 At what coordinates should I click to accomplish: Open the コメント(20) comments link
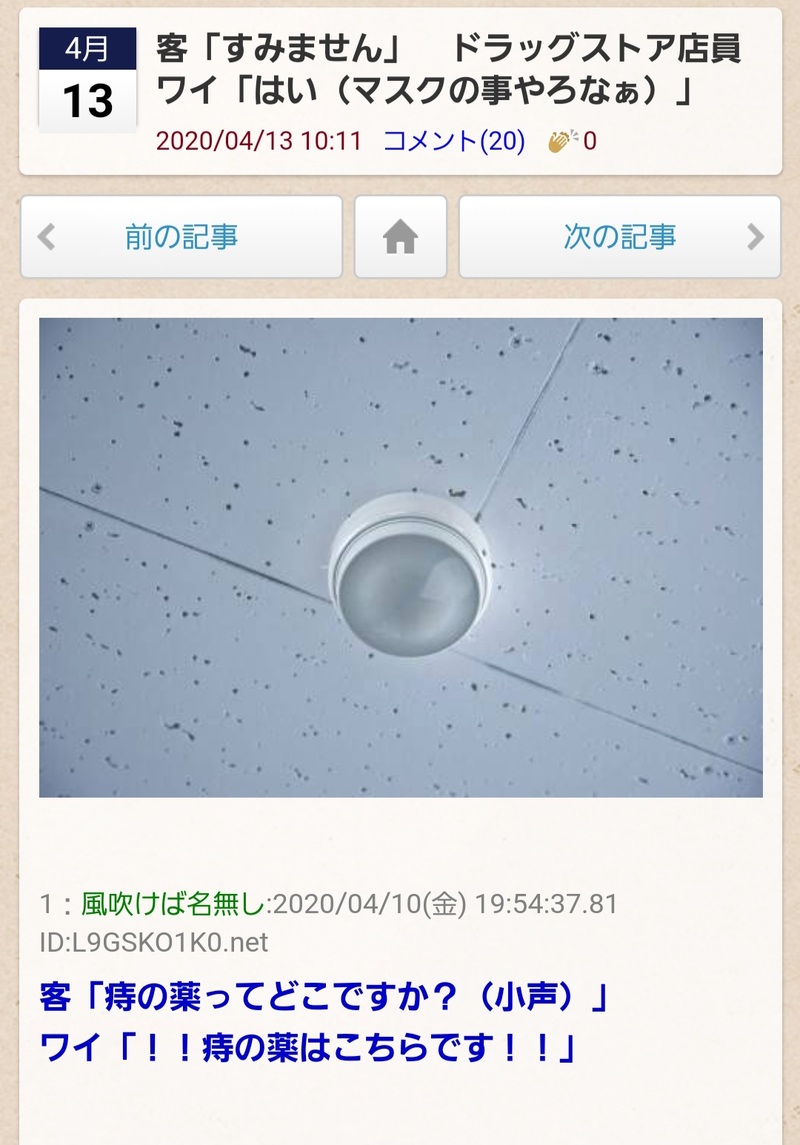click(454, 141)
